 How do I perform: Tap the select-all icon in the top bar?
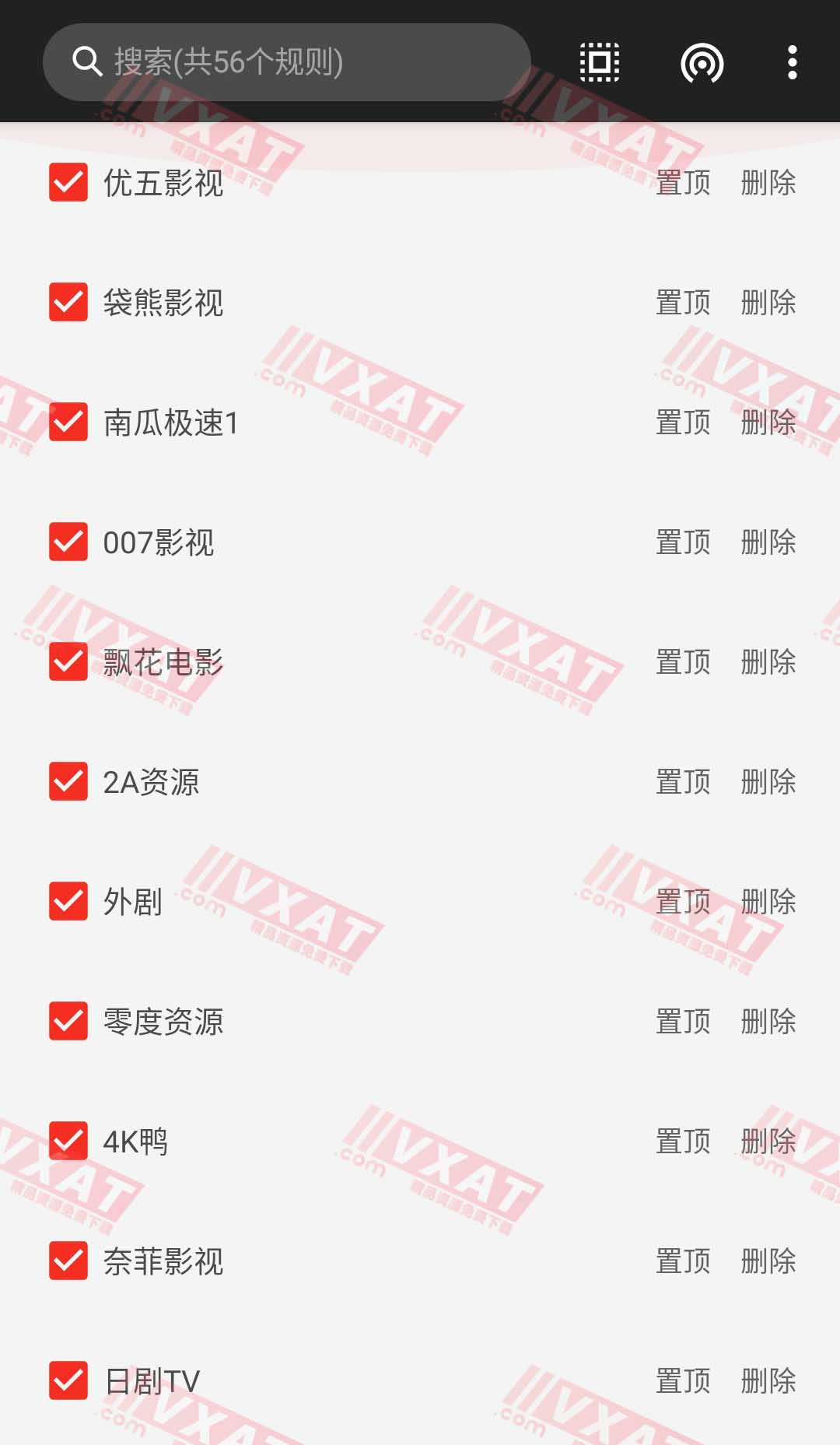600,62
